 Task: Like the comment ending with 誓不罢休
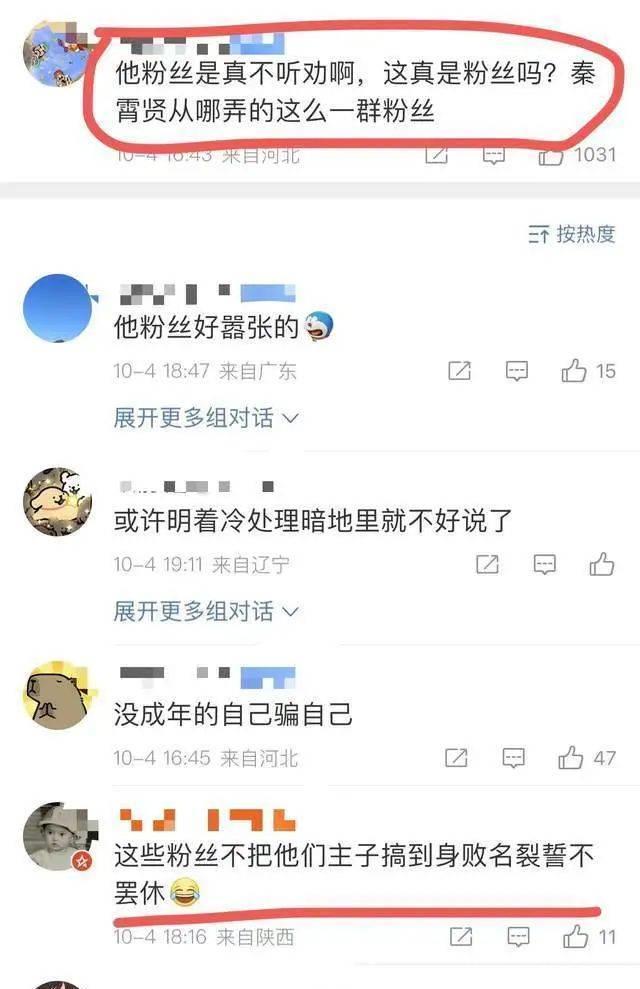pos(576,937)
